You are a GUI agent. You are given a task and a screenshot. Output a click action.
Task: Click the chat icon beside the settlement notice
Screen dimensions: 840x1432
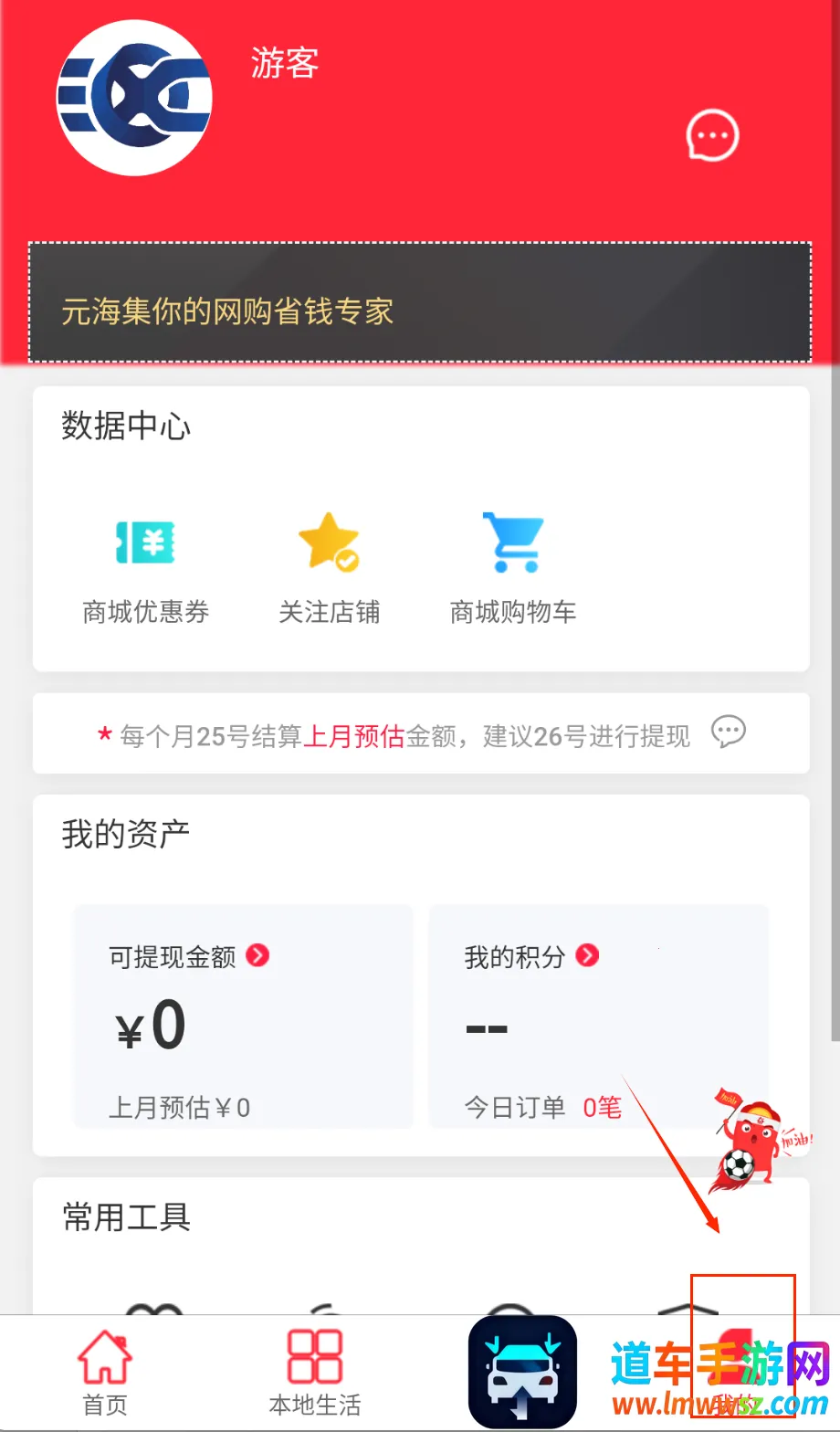(728, 732)
